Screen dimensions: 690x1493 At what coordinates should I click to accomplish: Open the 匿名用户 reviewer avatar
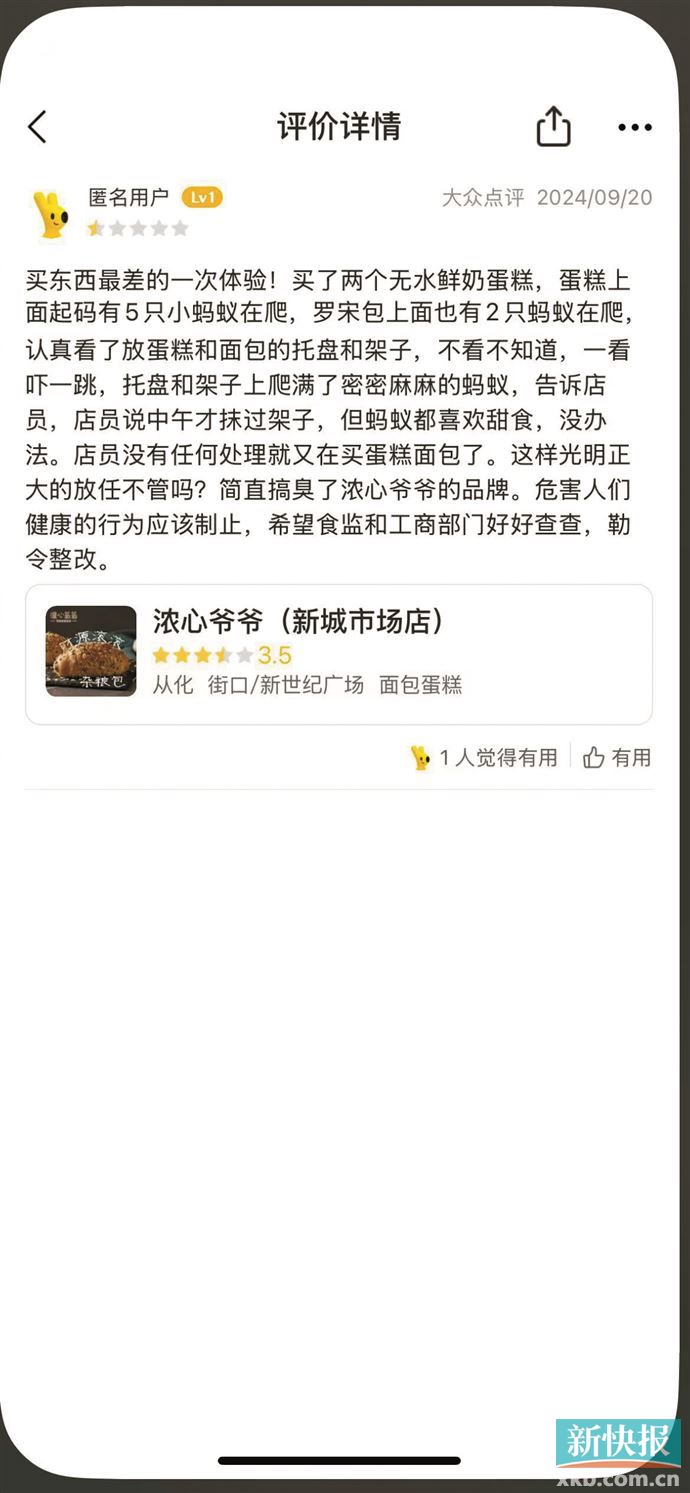pos(51,213)
